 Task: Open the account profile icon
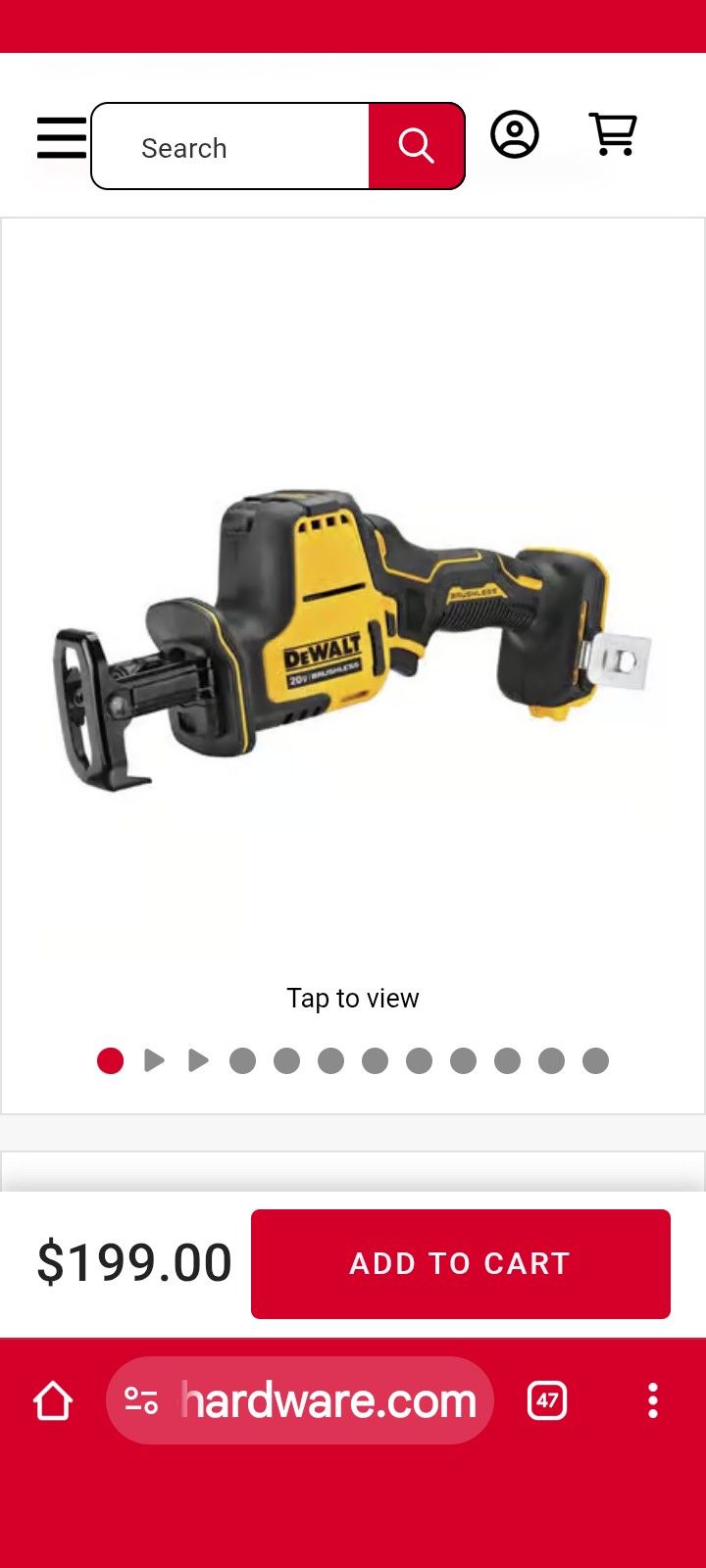pos(515,135)
